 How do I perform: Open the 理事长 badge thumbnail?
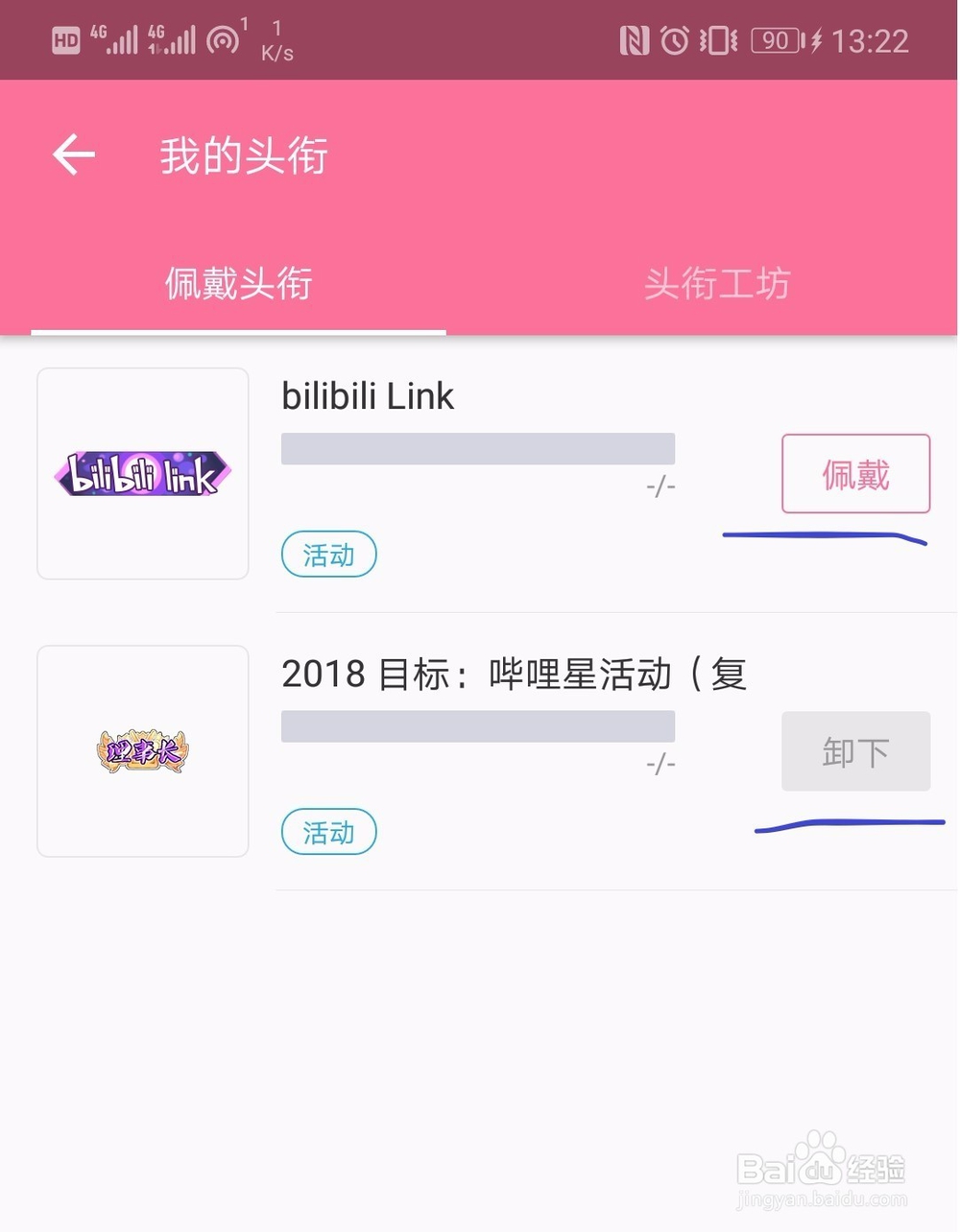(x=142, y=751)
